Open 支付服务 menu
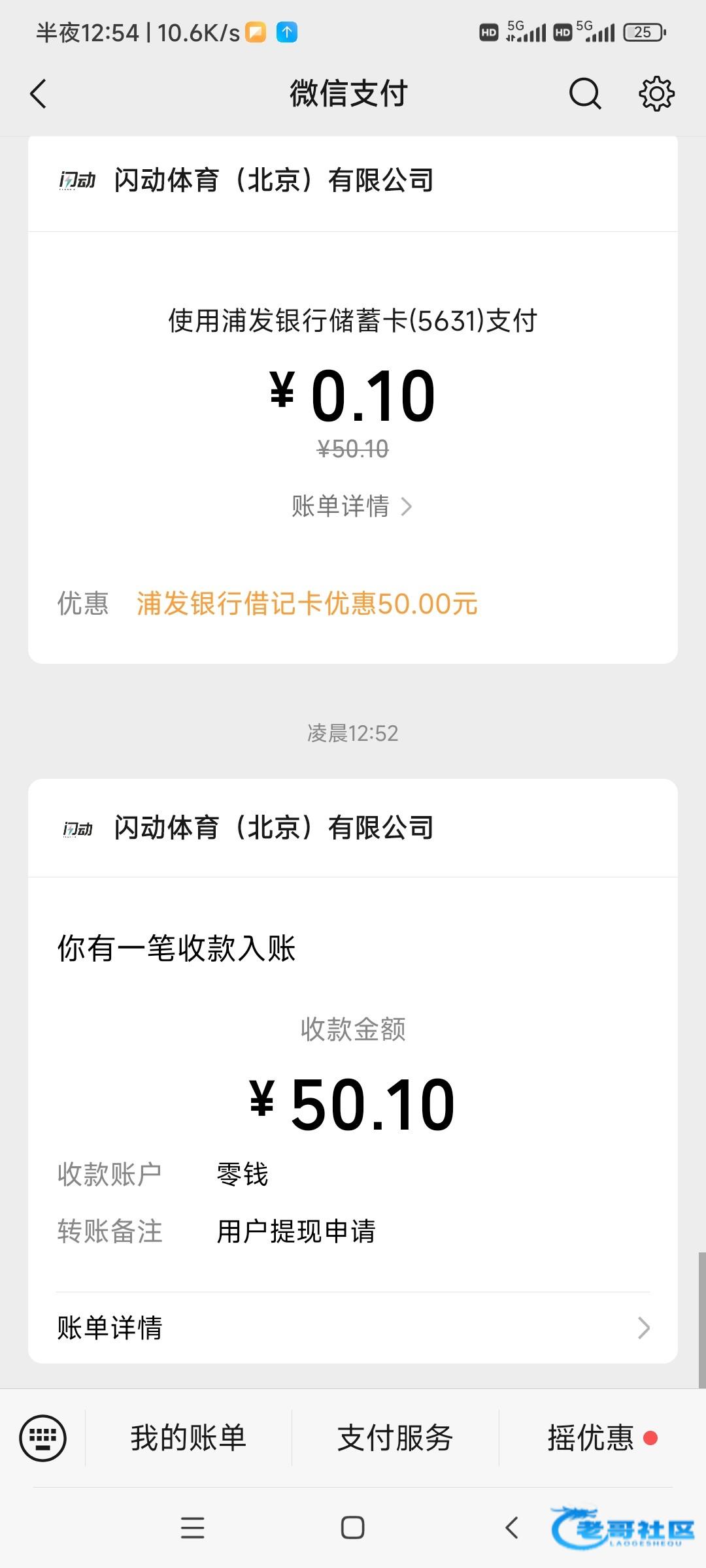This screenshot has width=706, height=1568. coord(395,1437)
